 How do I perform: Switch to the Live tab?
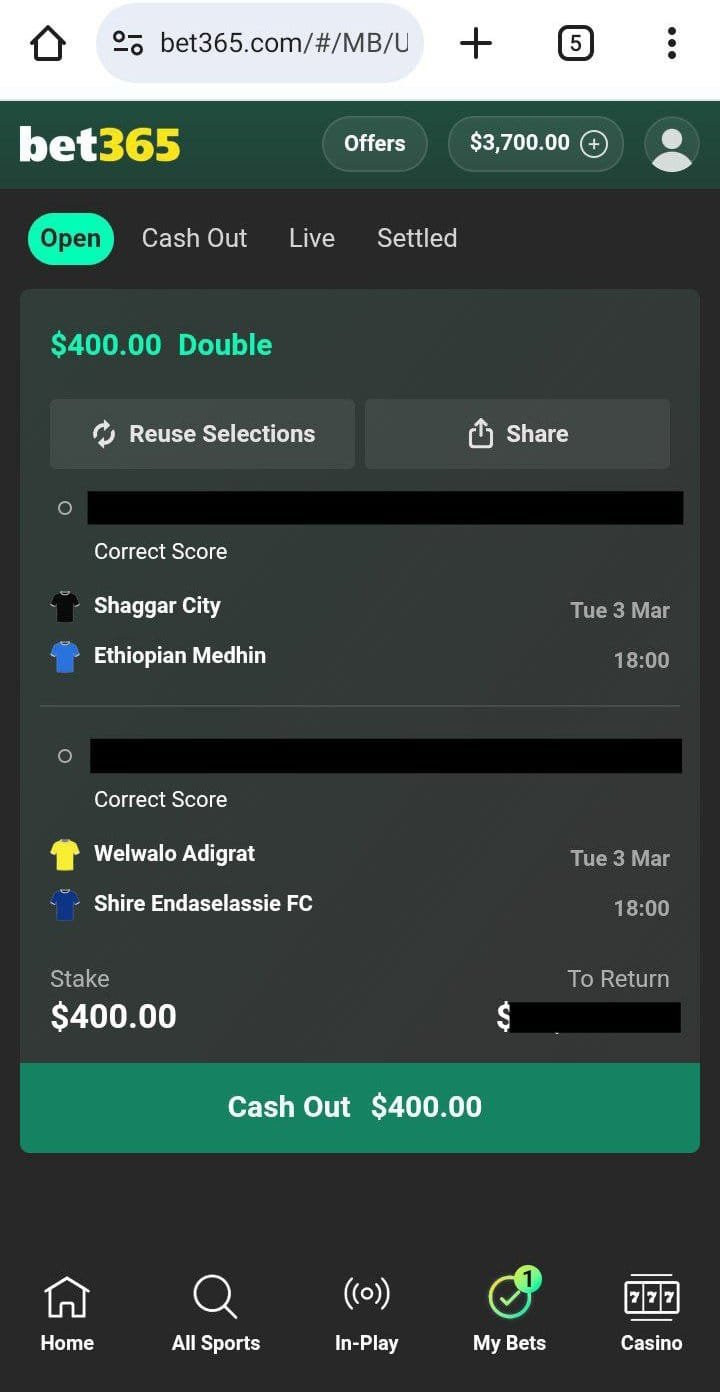[311, 238]
